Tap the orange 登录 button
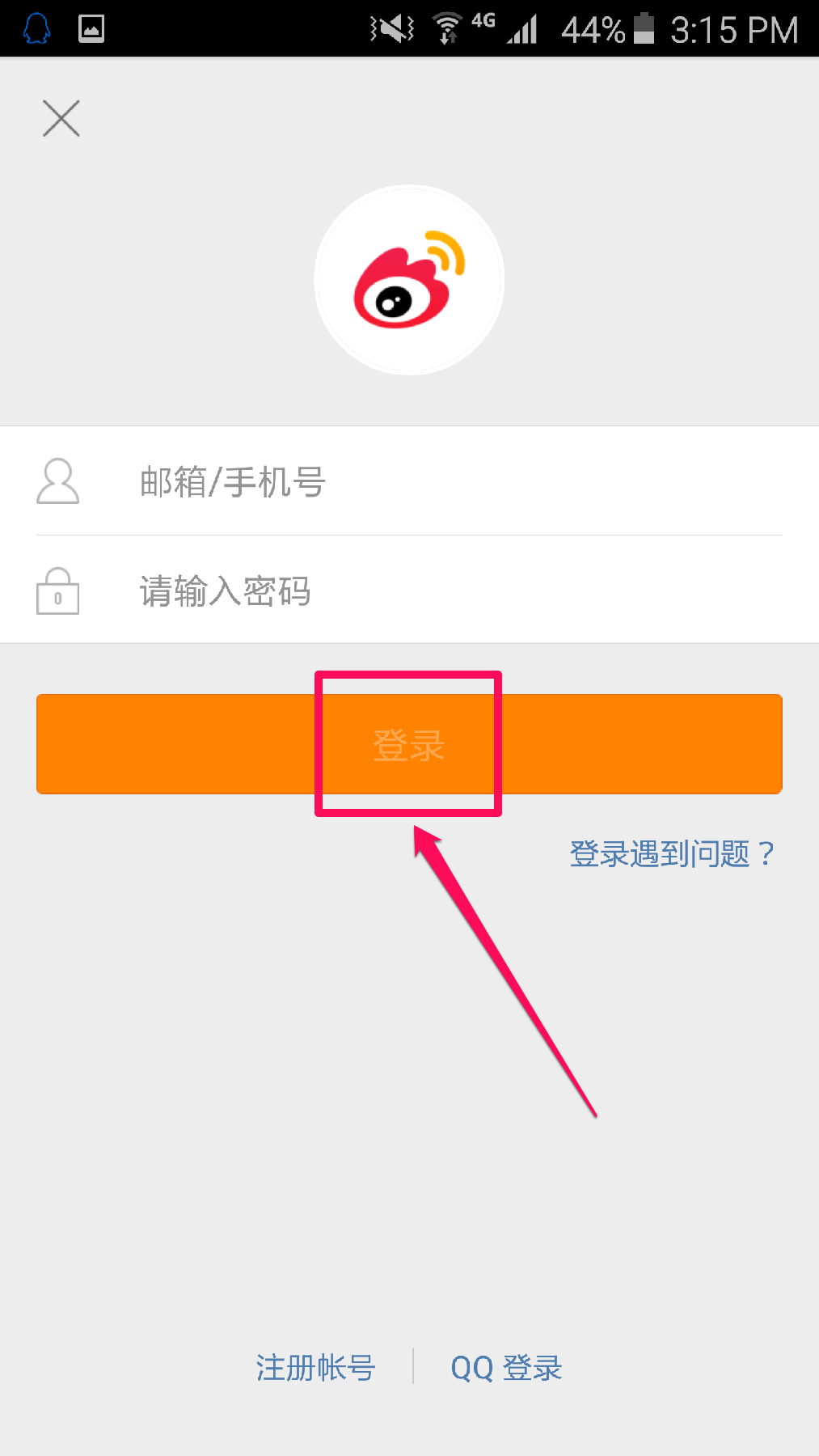 [409, 744]
